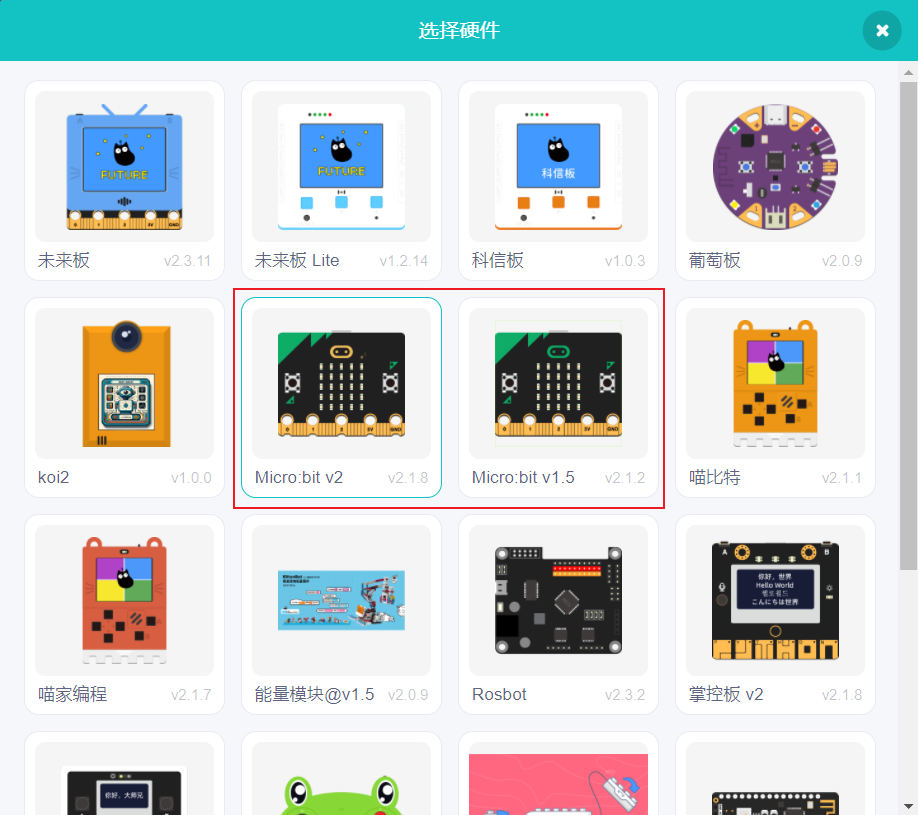918x815 pixels.
Task: Open the koi2 hardware card
Action: click(124, 397)
